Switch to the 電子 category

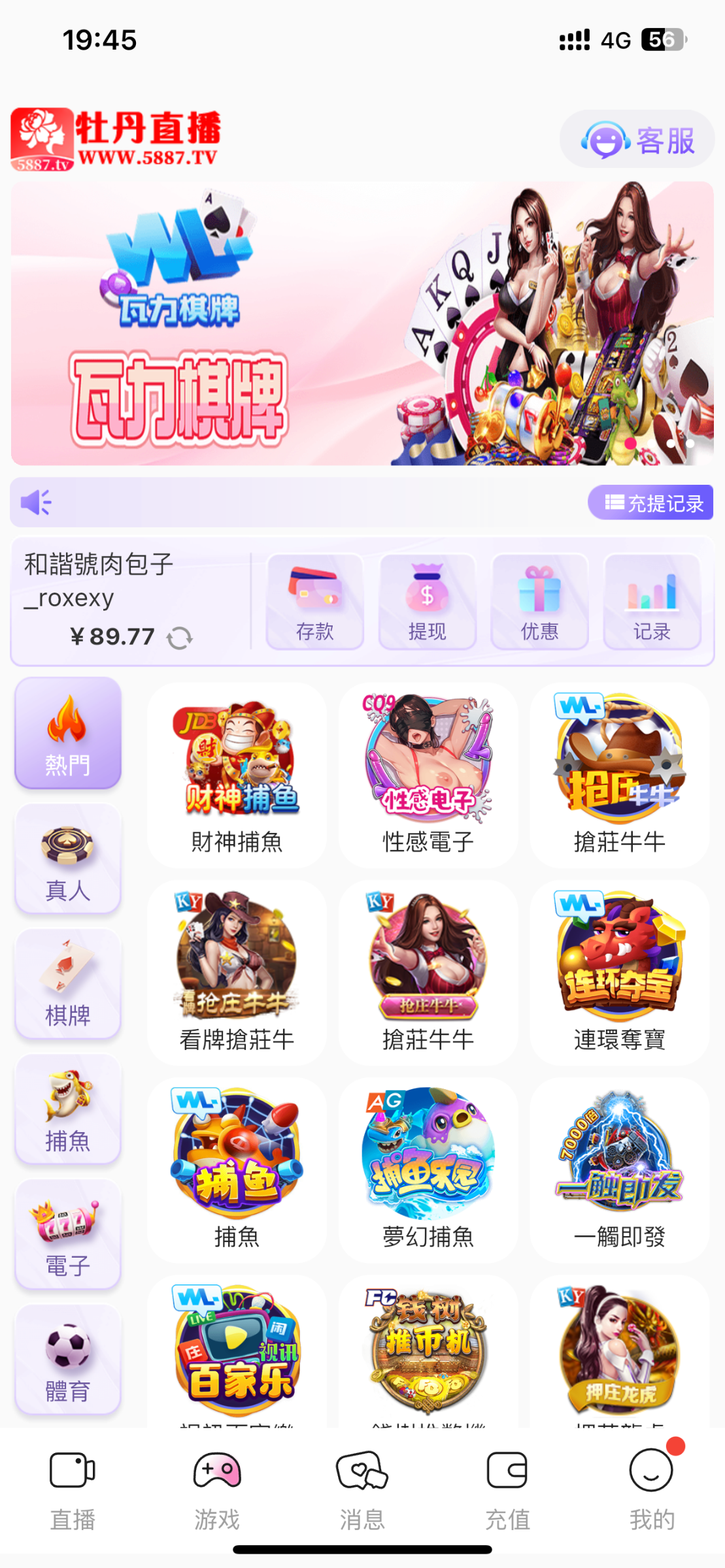(x=68, y=1234)
